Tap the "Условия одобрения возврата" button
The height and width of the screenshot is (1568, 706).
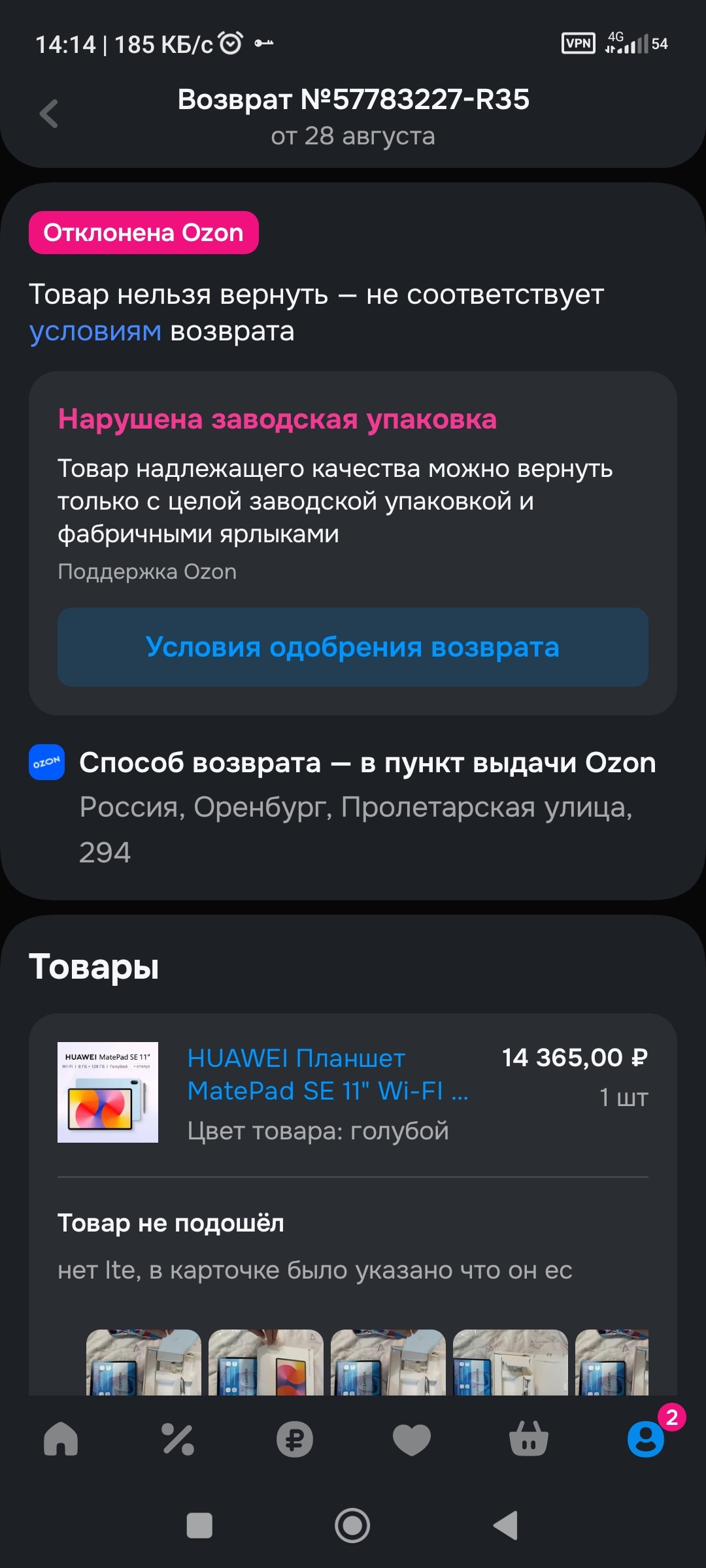(352, 647)
